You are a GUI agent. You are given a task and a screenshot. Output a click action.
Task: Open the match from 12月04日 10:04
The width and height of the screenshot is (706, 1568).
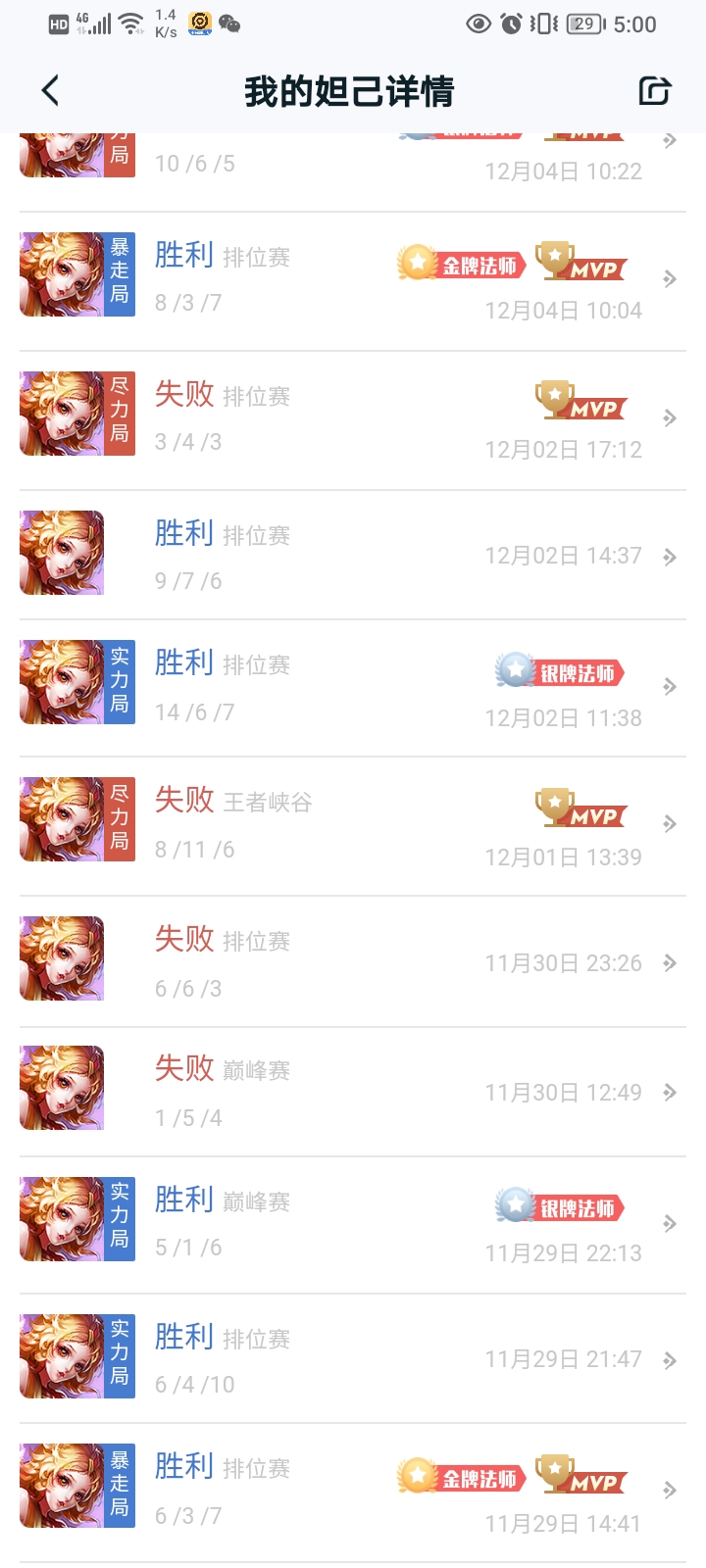click(353, 280)
